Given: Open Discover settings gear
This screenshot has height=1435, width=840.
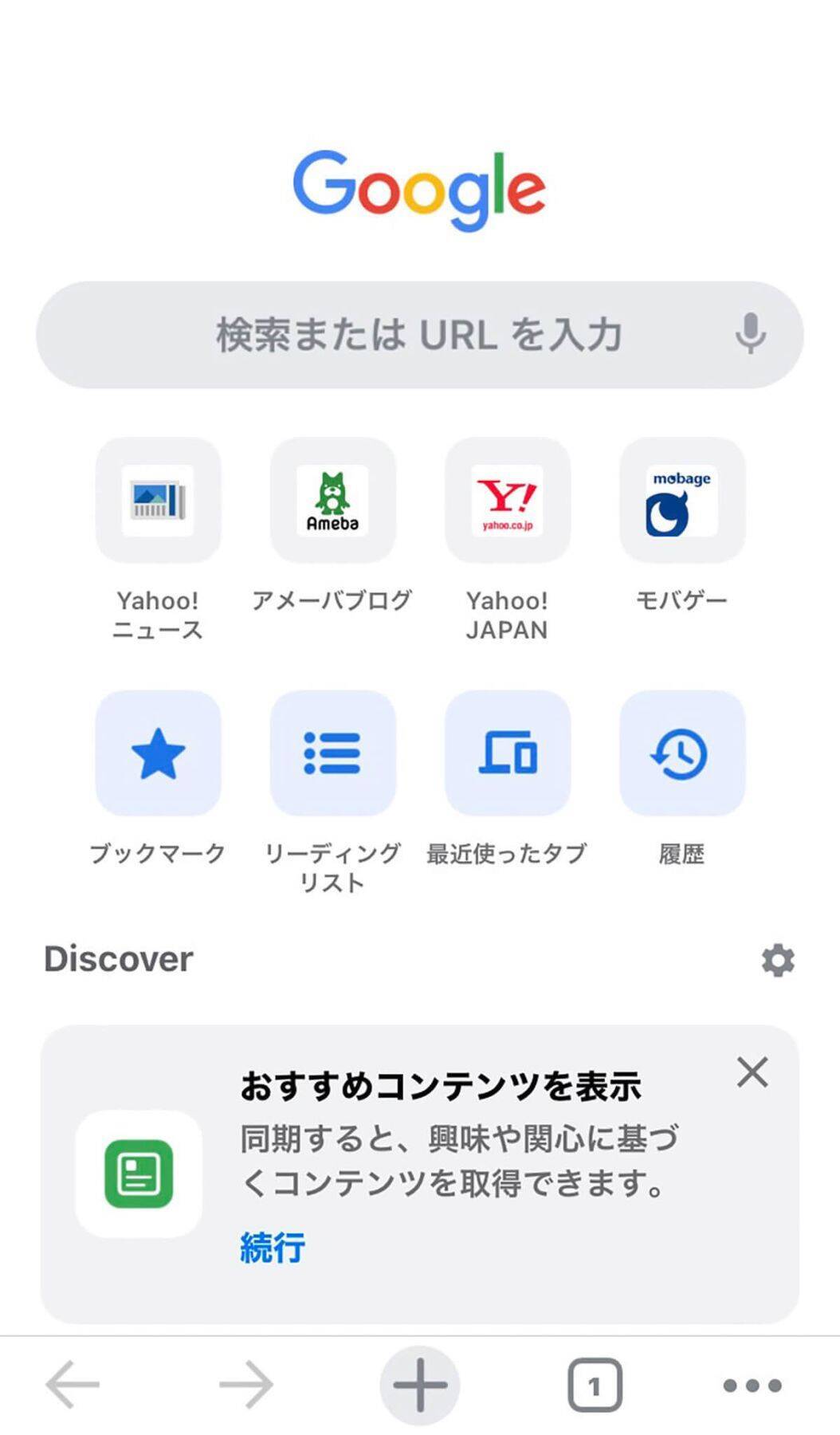Looking at the screenshot, I should click(x=778, y=961).
